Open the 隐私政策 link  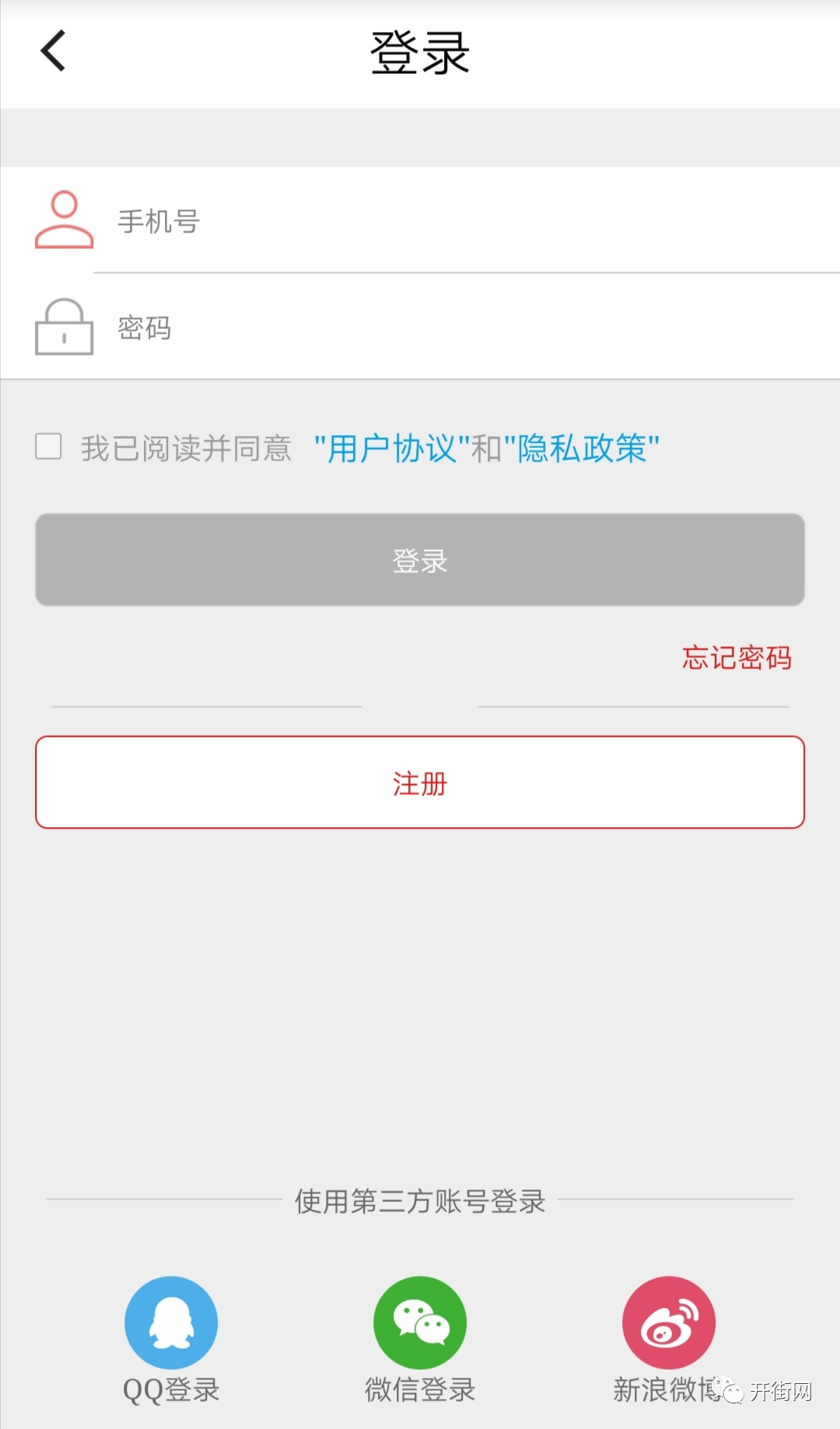coord(582,449)
